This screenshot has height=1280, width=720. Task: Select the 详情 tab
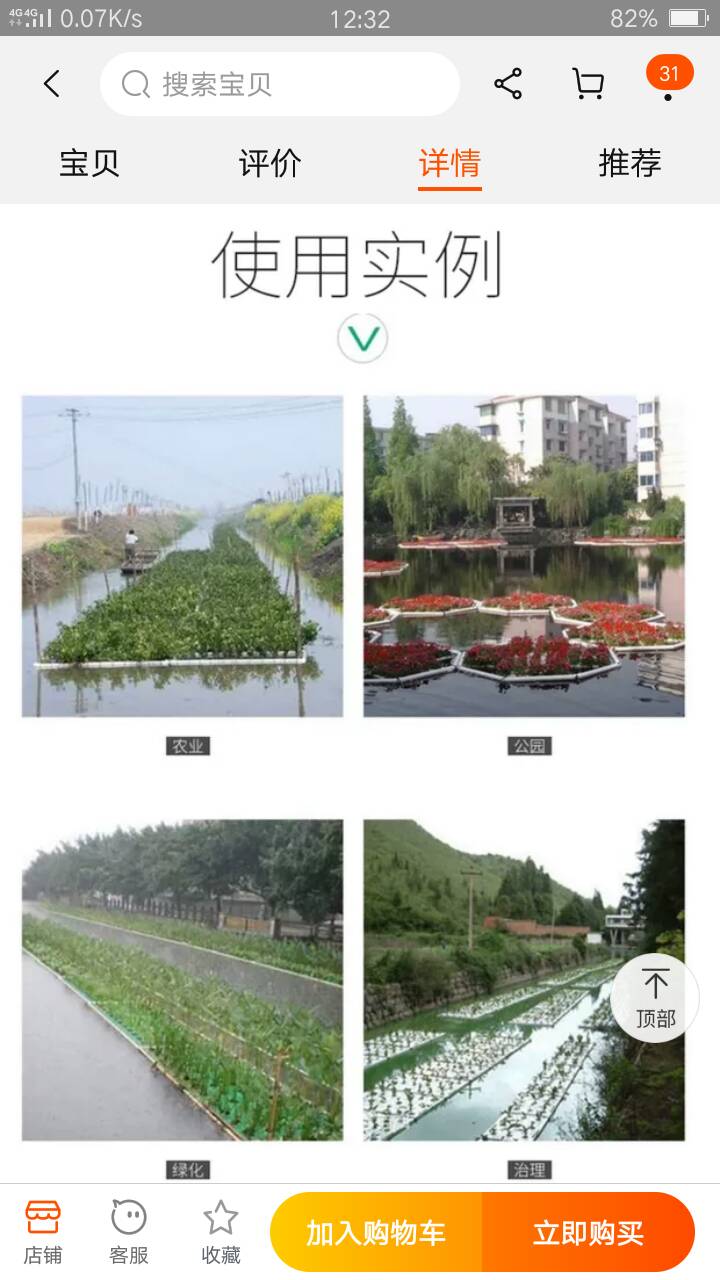[450, 163]
